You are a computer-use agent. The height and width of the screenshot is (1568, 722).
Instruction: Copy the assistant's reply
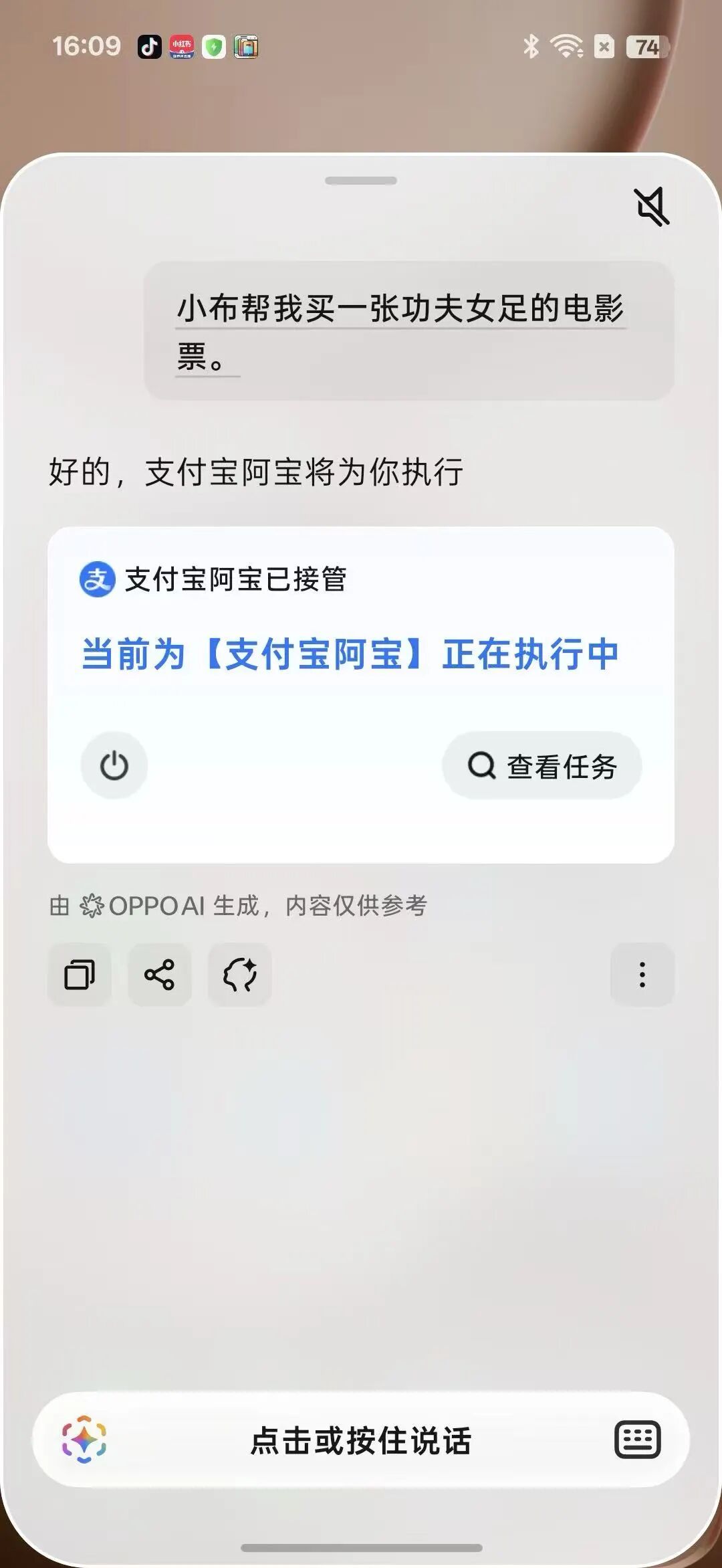(80, 975)
